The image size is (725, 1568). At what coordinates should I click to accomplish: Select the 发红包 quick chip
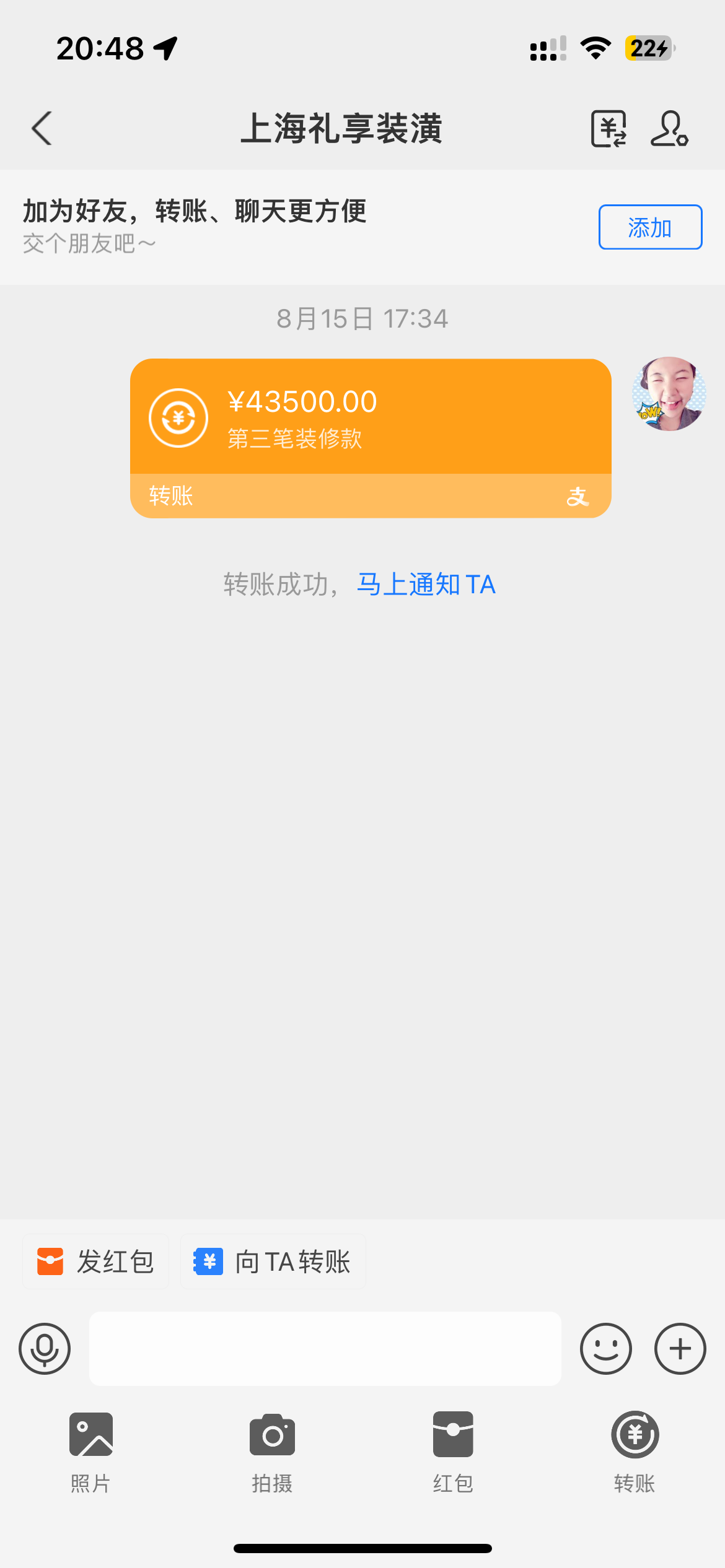click(x=96, y=1261)
